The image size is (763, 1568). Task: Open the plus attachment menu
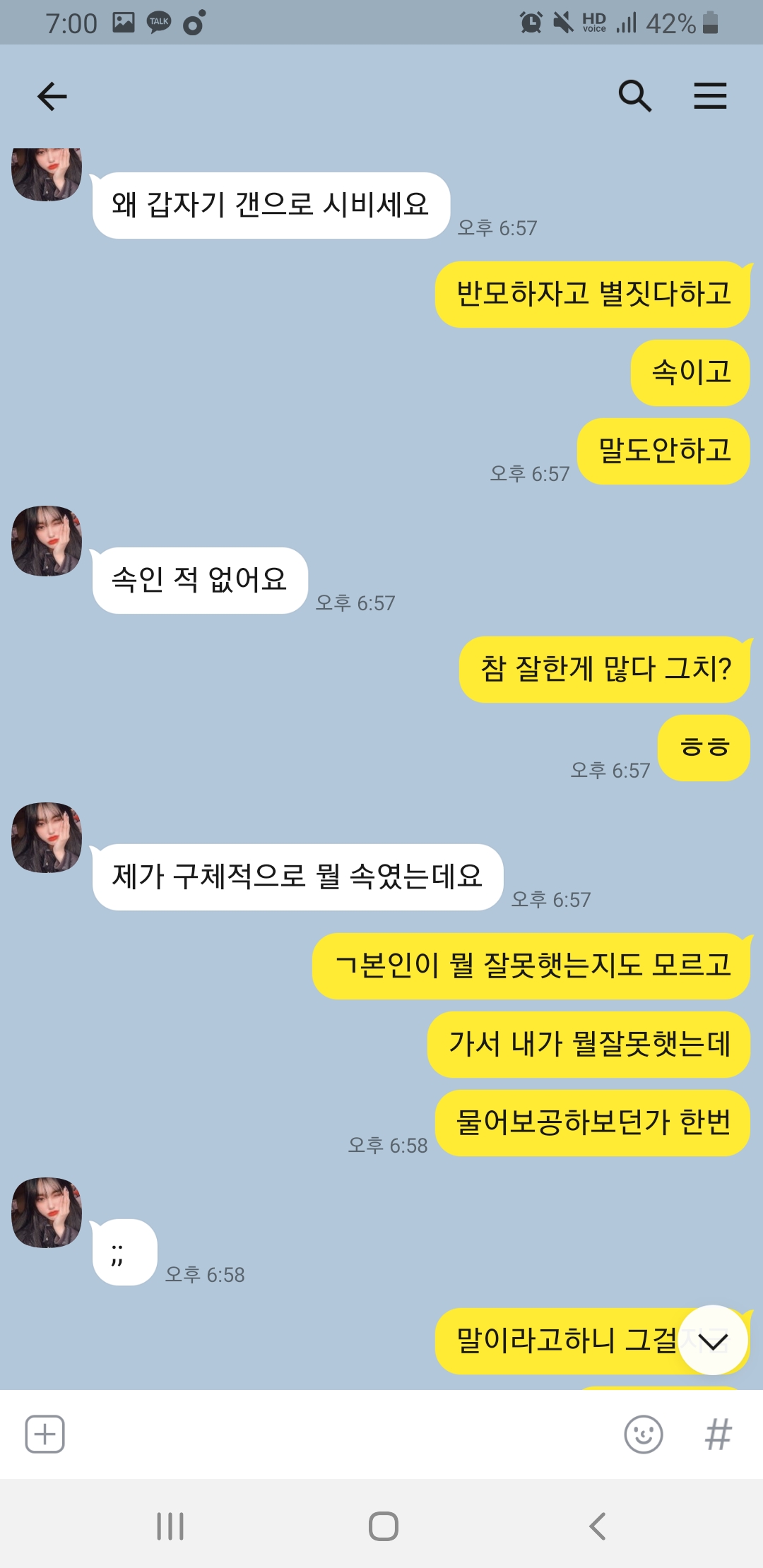tap(45, 1435)
